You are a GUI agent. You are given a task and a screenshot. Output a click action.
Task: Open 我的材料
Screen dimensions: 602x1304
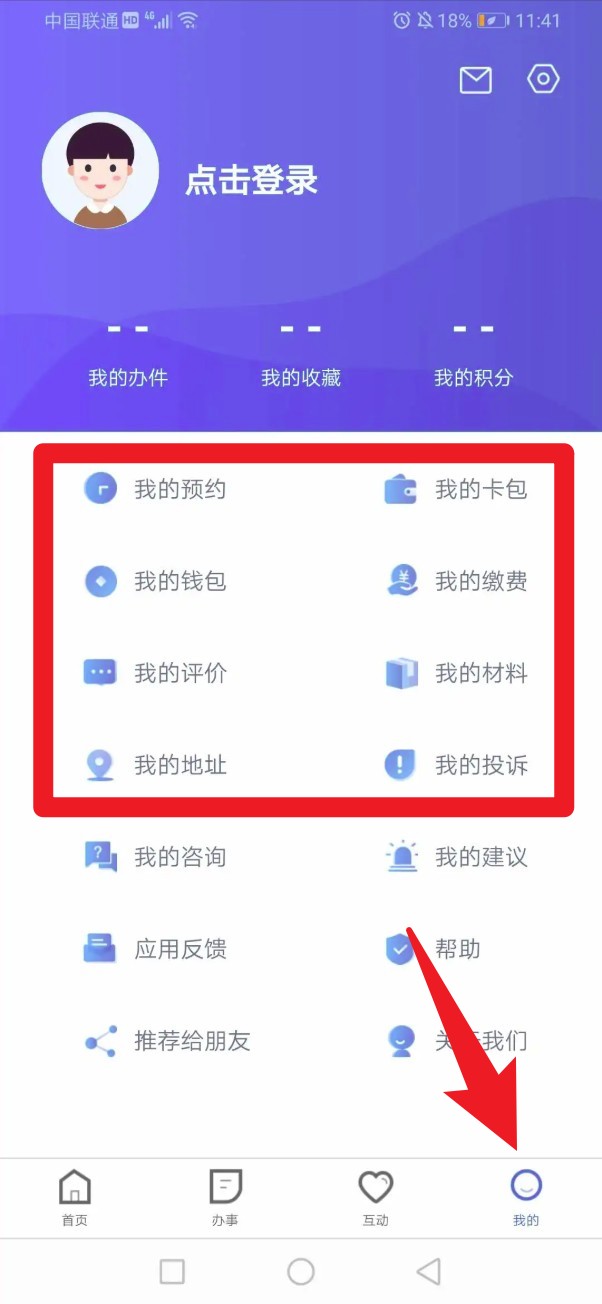457,673
